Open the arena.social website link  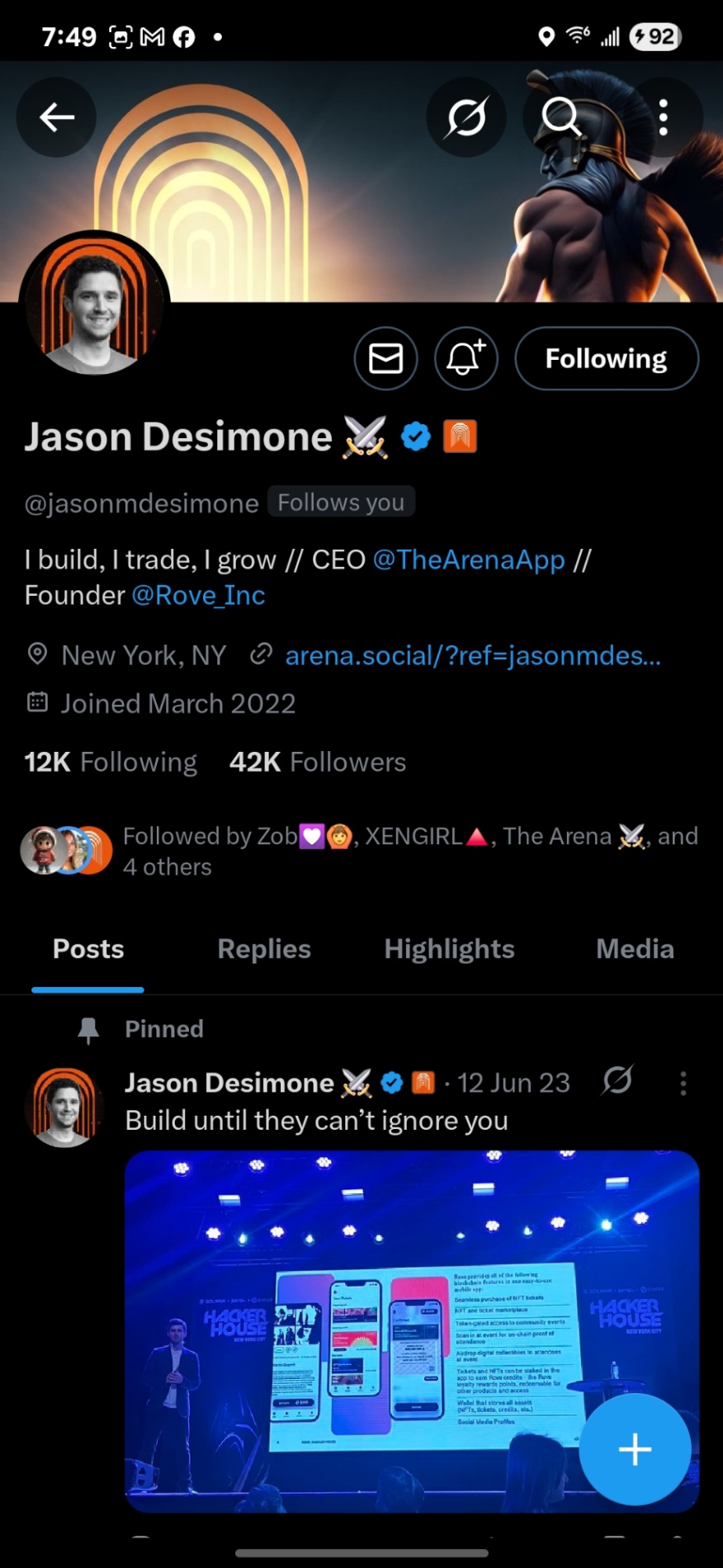pos(472,655)
